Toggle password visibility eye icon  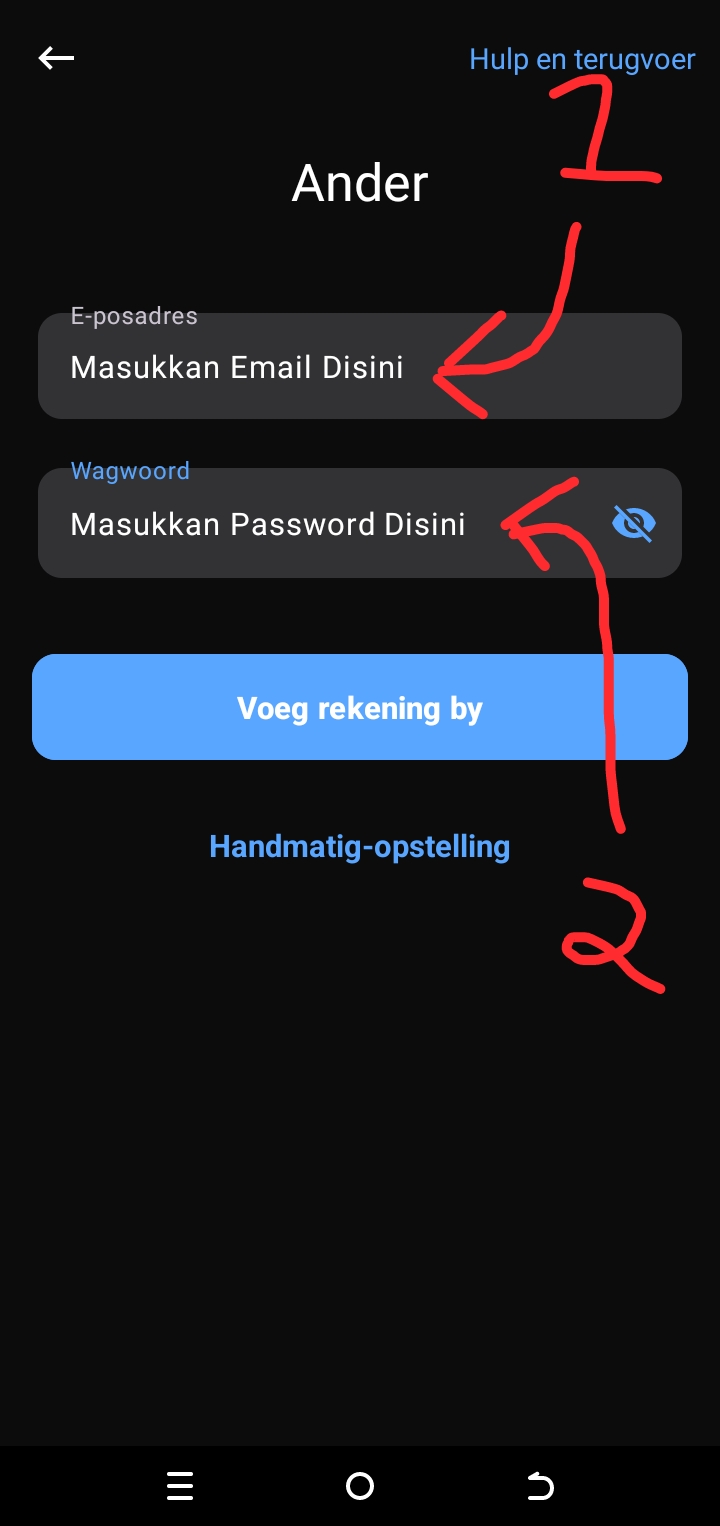click(633, 523)
